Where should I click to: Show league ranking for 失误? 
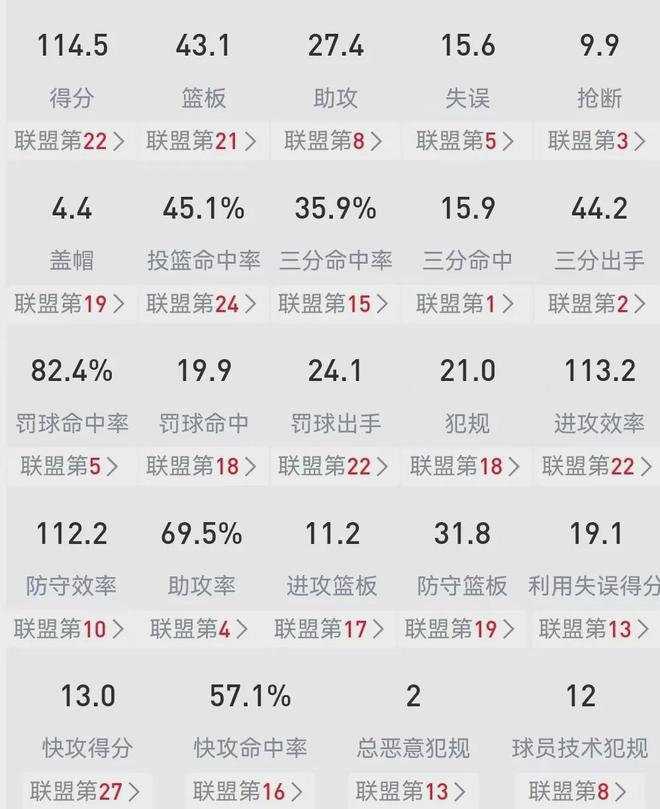[x=465, y=141]
